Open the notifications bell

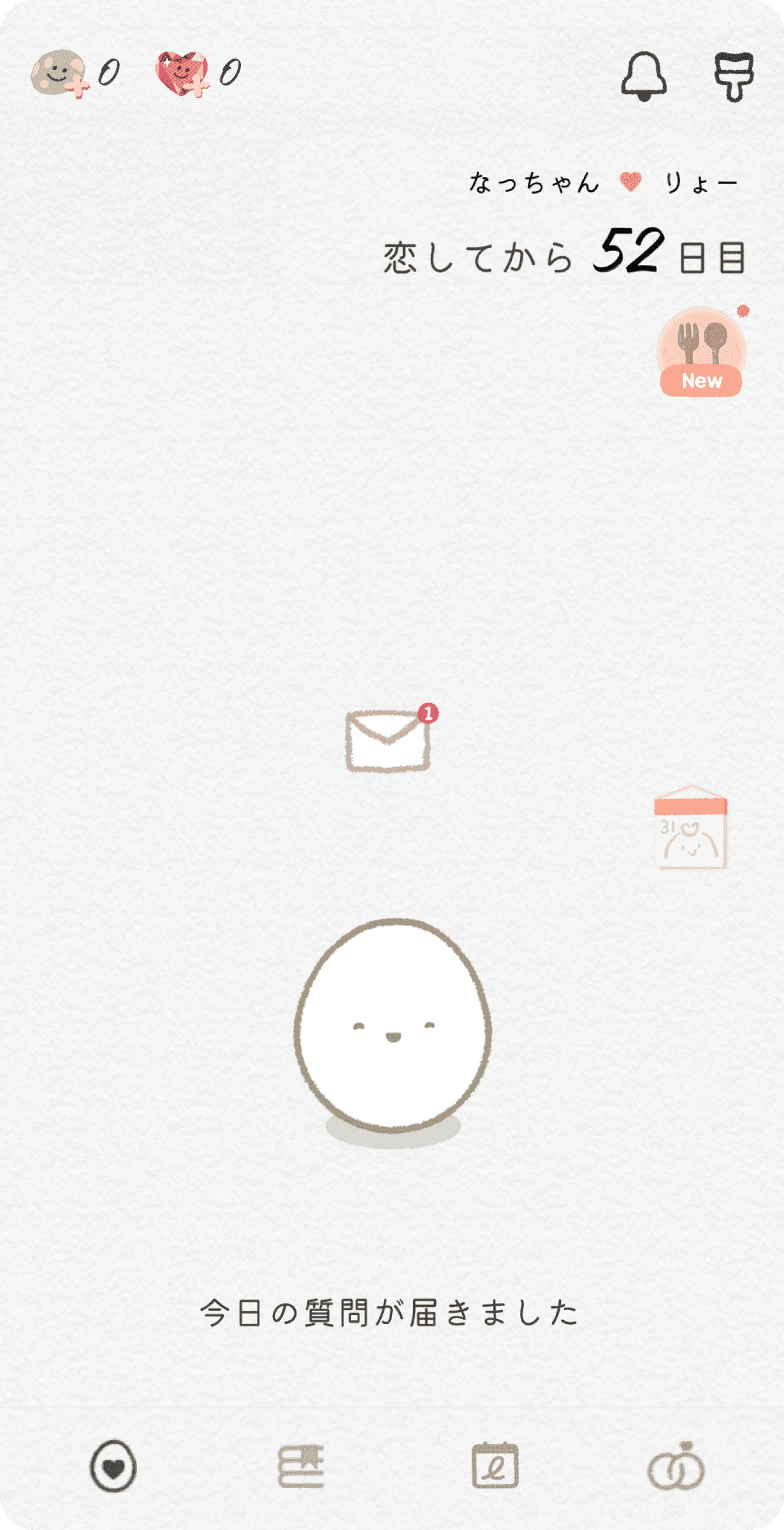pos(644,76)
